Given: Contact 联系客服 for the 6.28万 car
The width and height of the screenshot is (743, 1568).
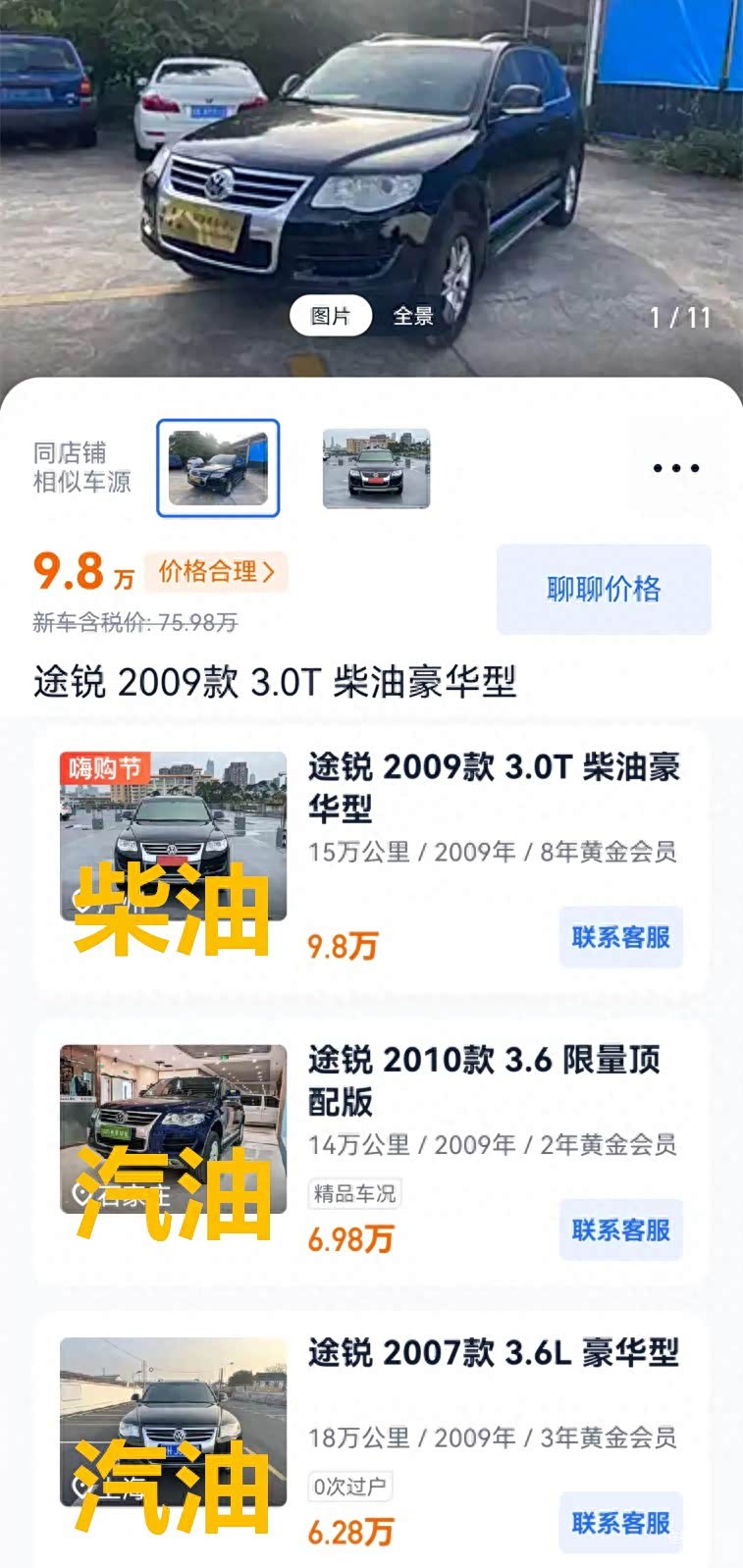Looking at the screenshot, I should 620,1522.
